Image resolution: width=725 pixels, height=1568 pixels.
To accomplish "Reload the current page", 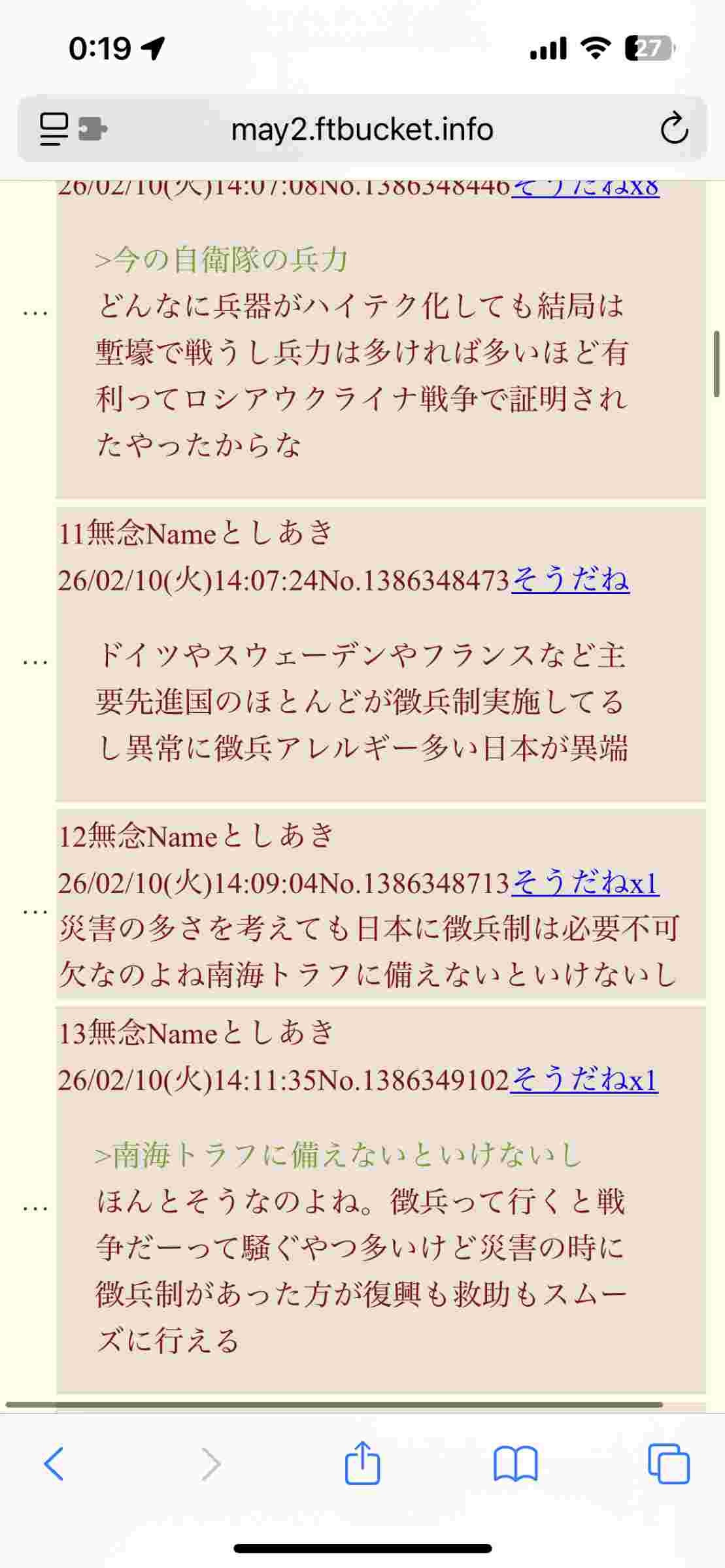I will (x=673, y=129).
